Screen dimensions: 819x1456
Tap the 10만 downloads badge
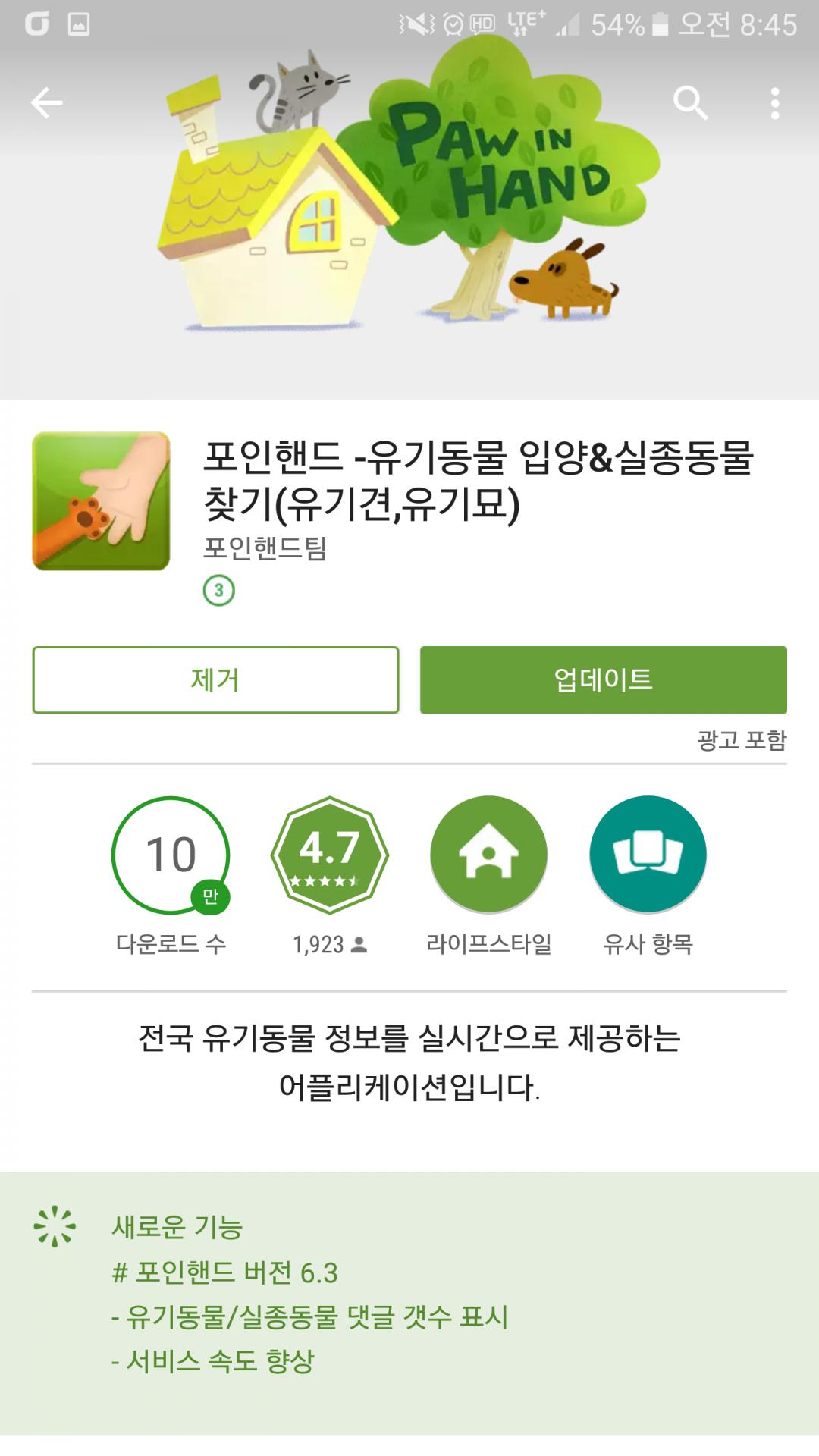point(171,855)
